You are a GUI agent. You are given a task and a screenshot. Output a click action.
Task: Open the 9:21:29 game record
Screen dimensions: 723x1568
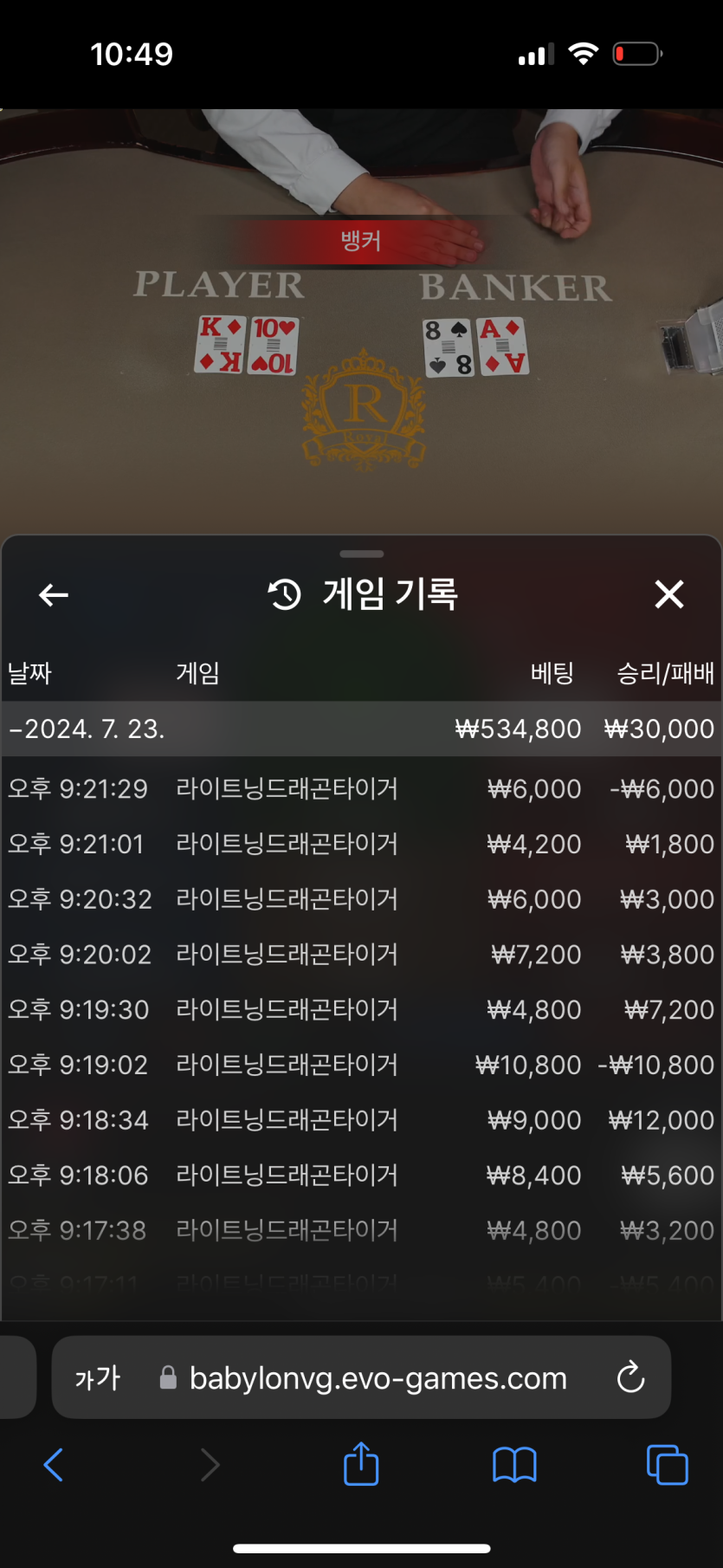tap(361, 788)
